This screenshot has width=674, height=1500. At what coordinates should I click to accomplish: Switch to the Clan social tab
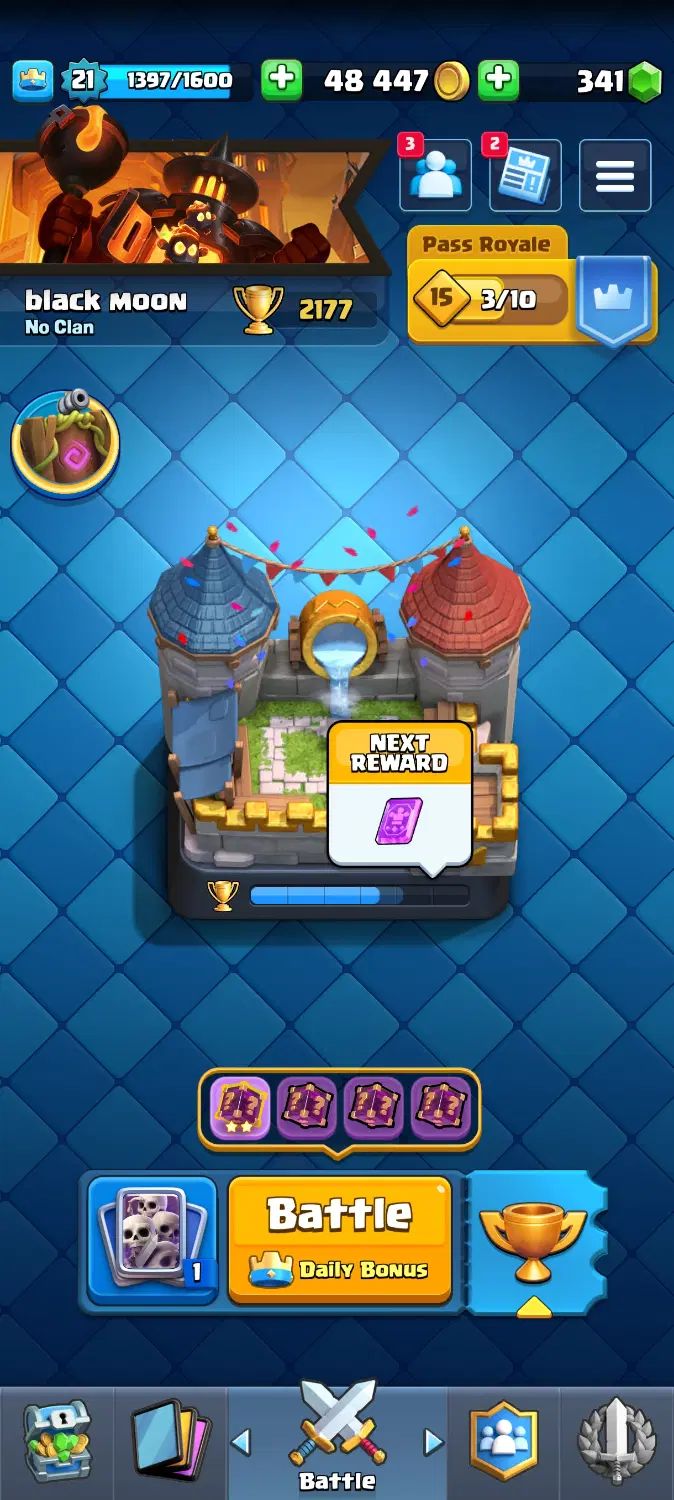[504, 1441]
